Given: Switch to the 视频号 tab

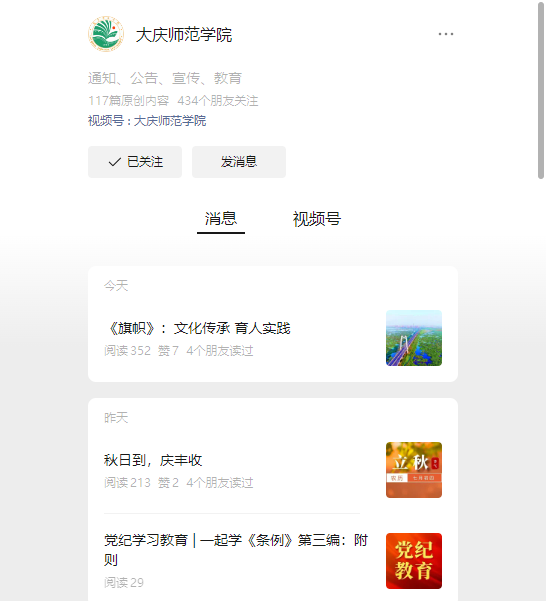Looking at the screenshot, I should point(316,219).
